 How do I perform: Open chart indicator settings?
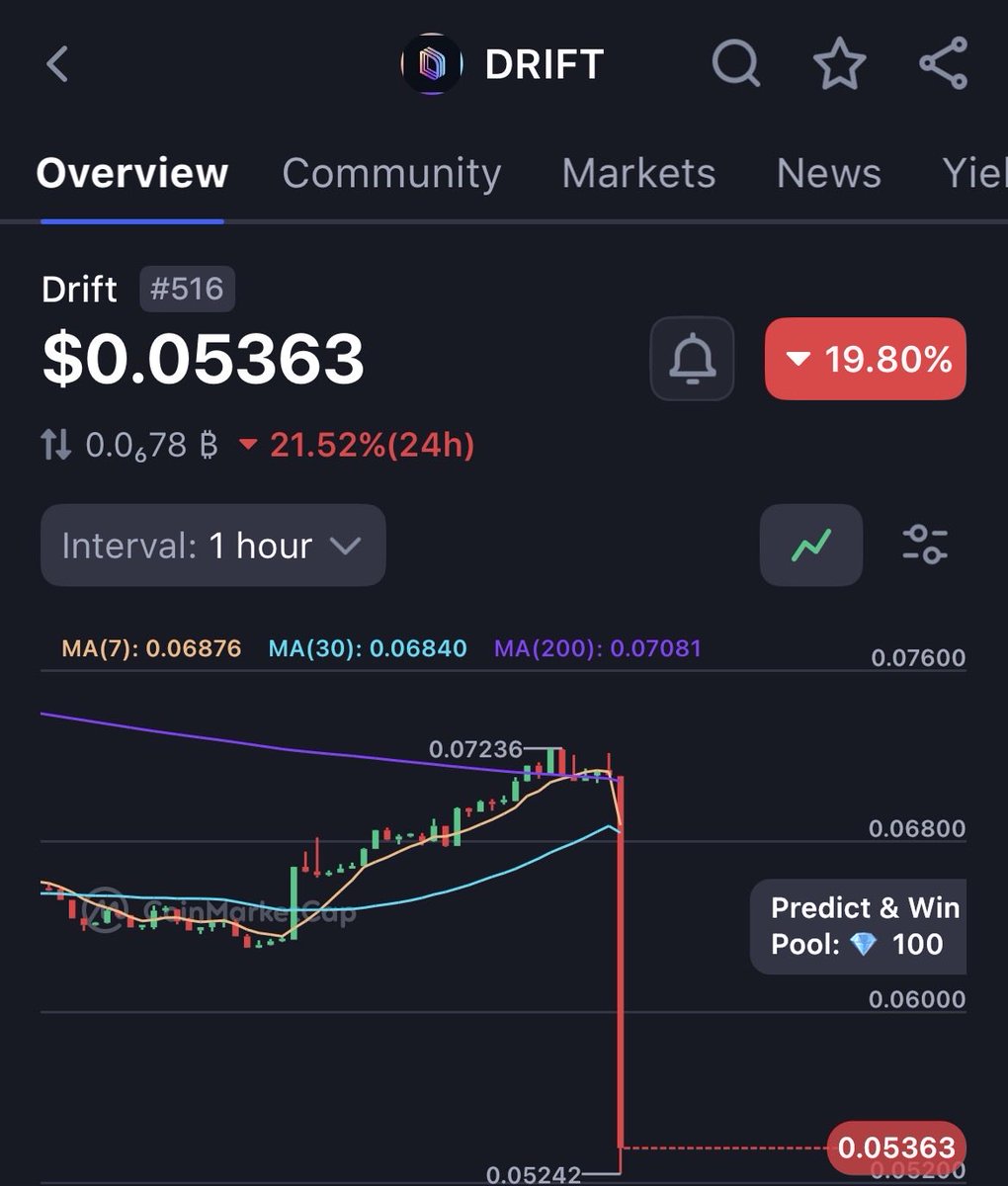[925, 545]
